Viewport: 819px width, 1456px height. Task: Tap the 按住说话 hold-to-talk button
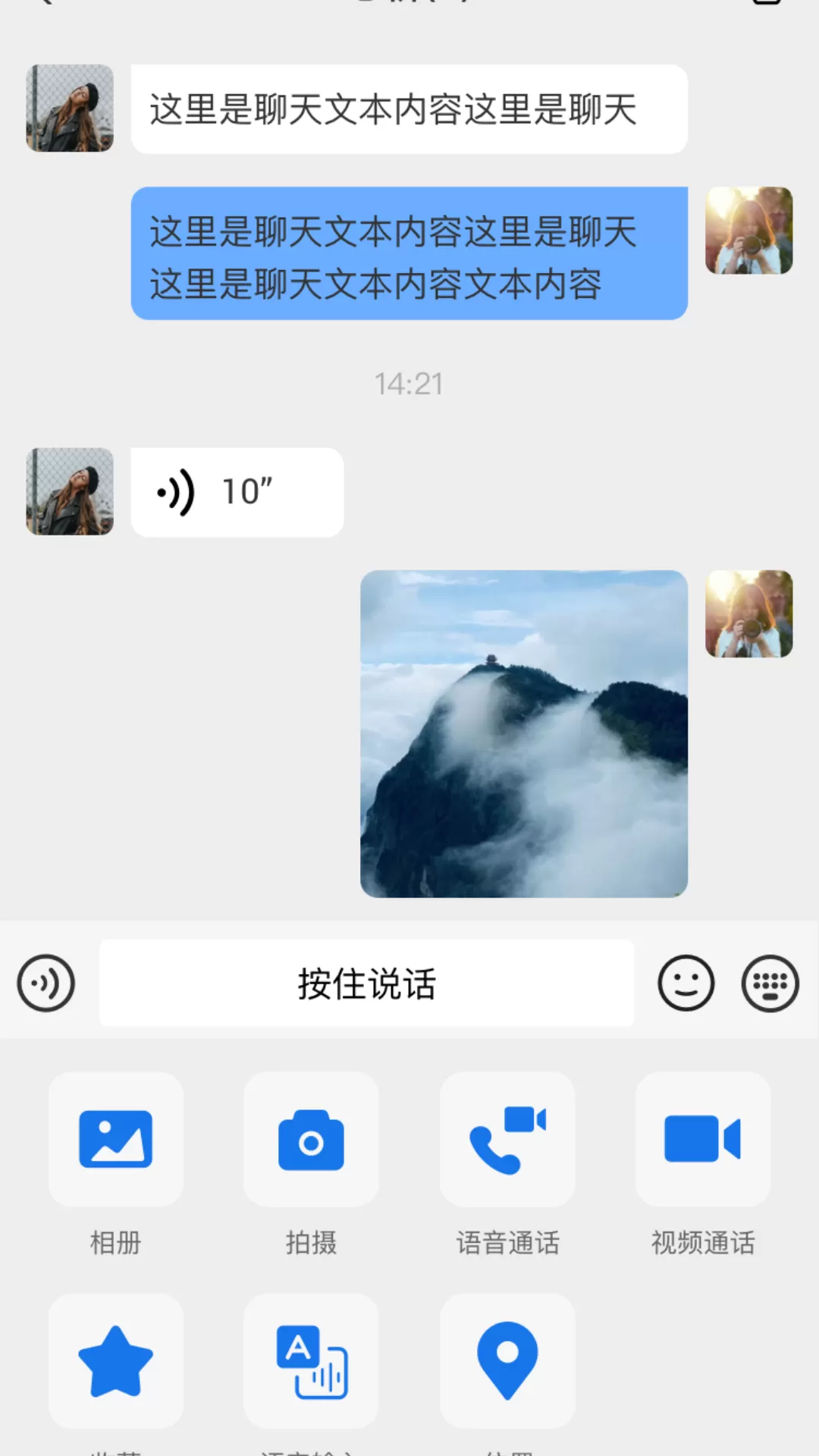click(x=366, y=983)
